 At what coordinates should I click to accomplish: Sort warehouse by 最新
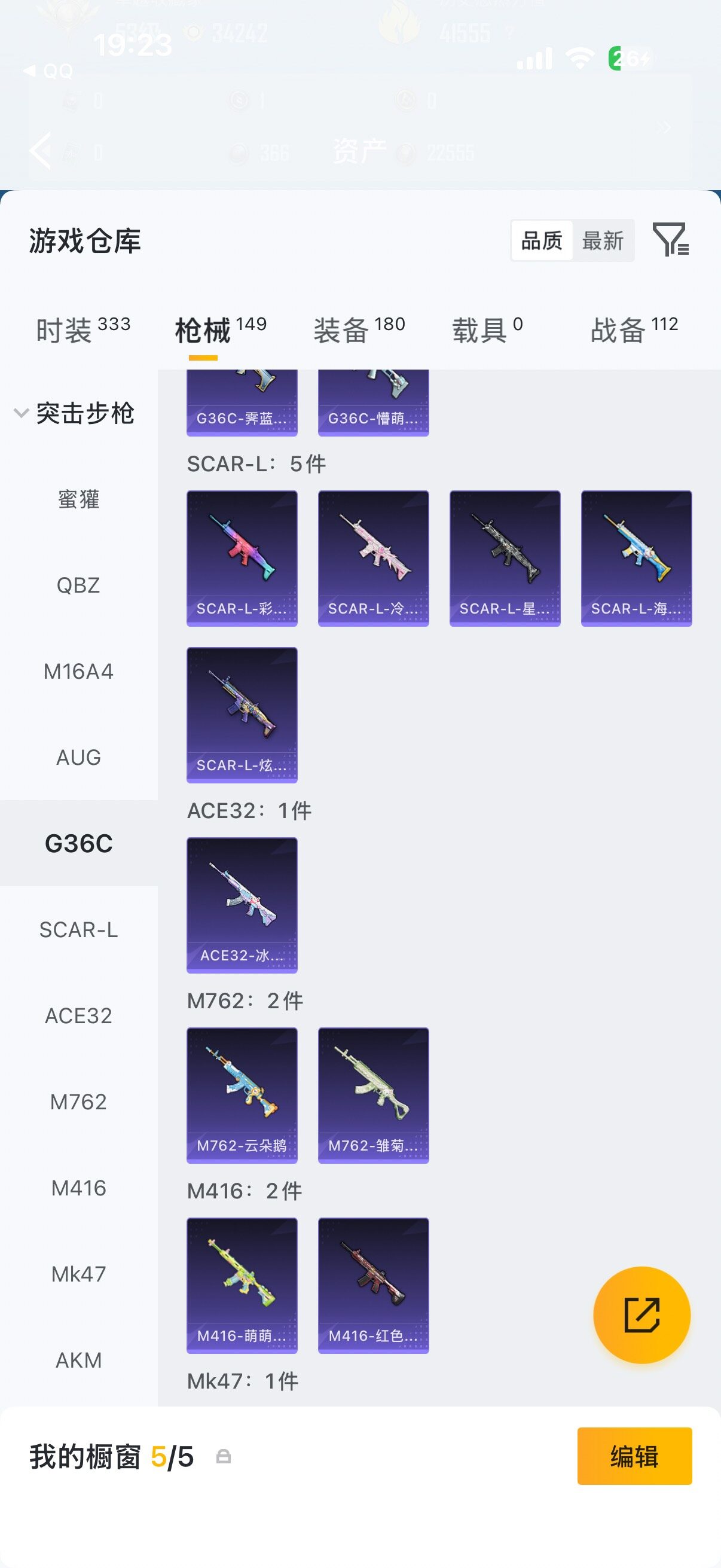(603, 240)
